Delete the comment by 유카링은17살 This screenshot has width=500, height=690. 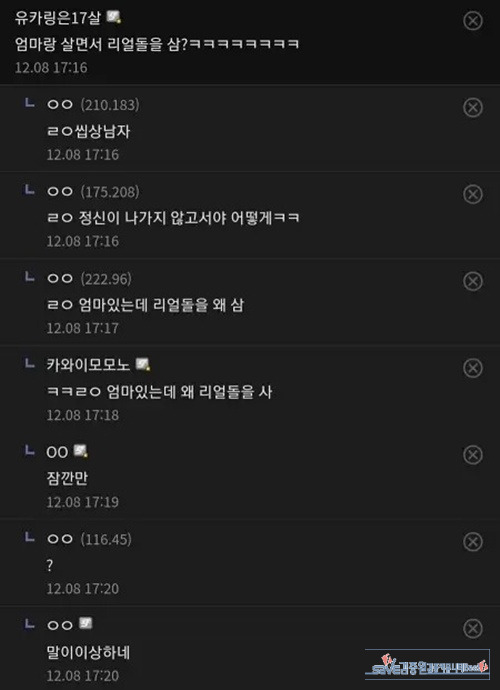click(x=473, y=21)
